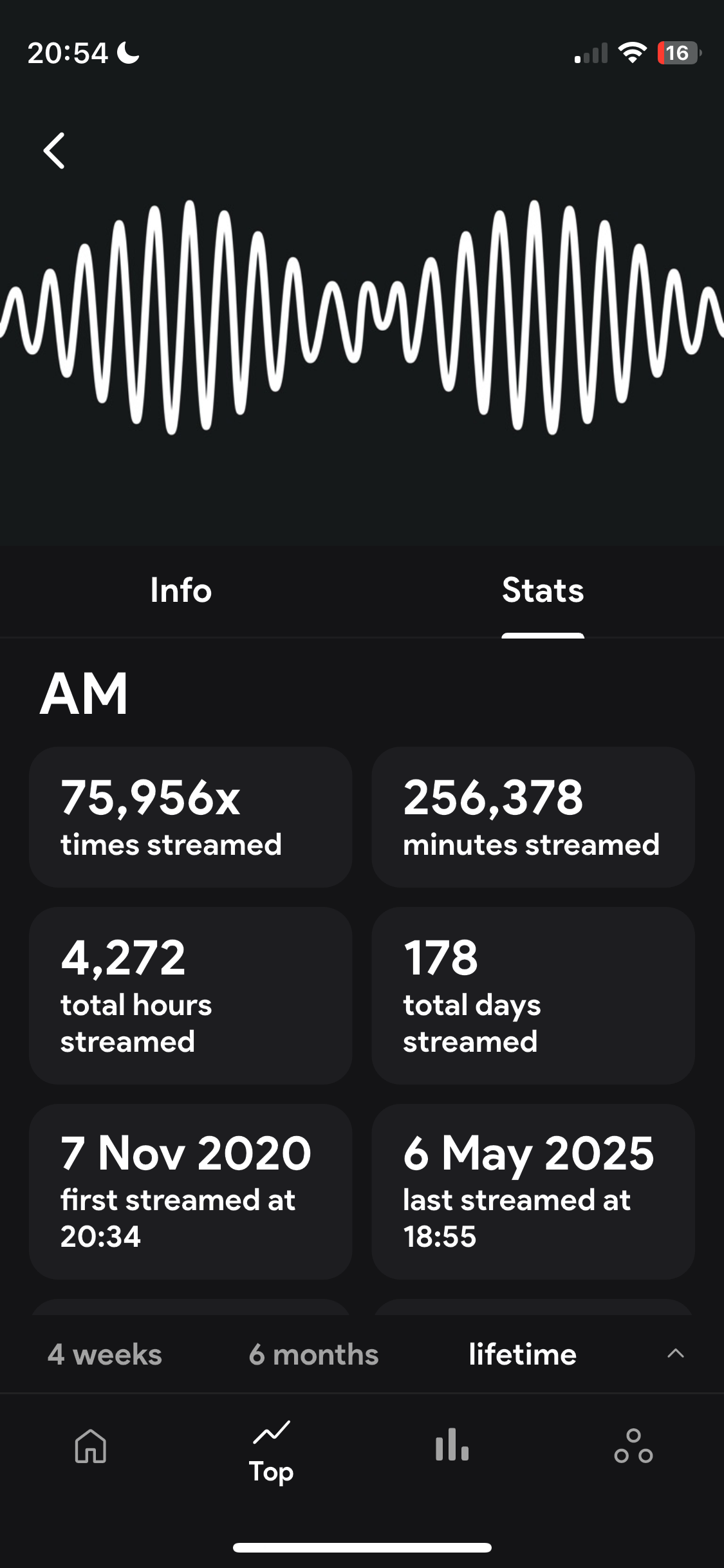
Task: Switch to the Info tab
Action: pyautogui.click(x=181, y=590)
